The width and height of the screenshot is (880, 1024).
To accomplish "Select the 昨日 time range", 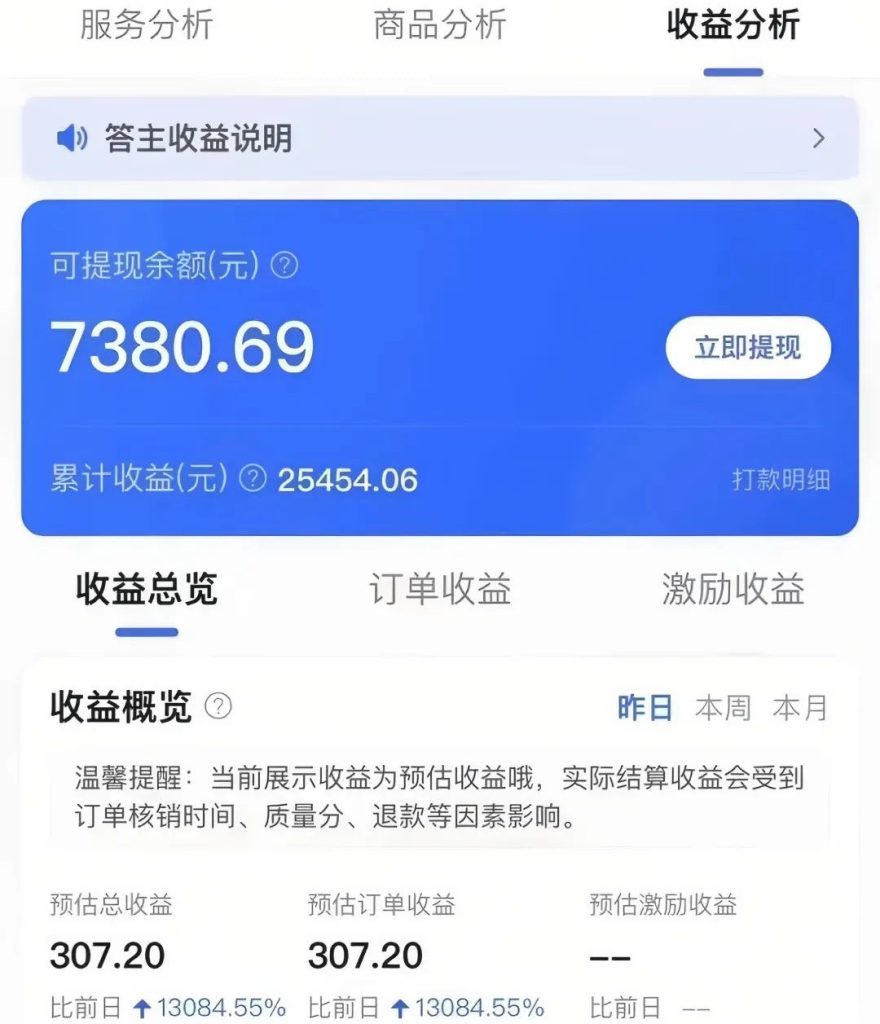I will 645,708.
